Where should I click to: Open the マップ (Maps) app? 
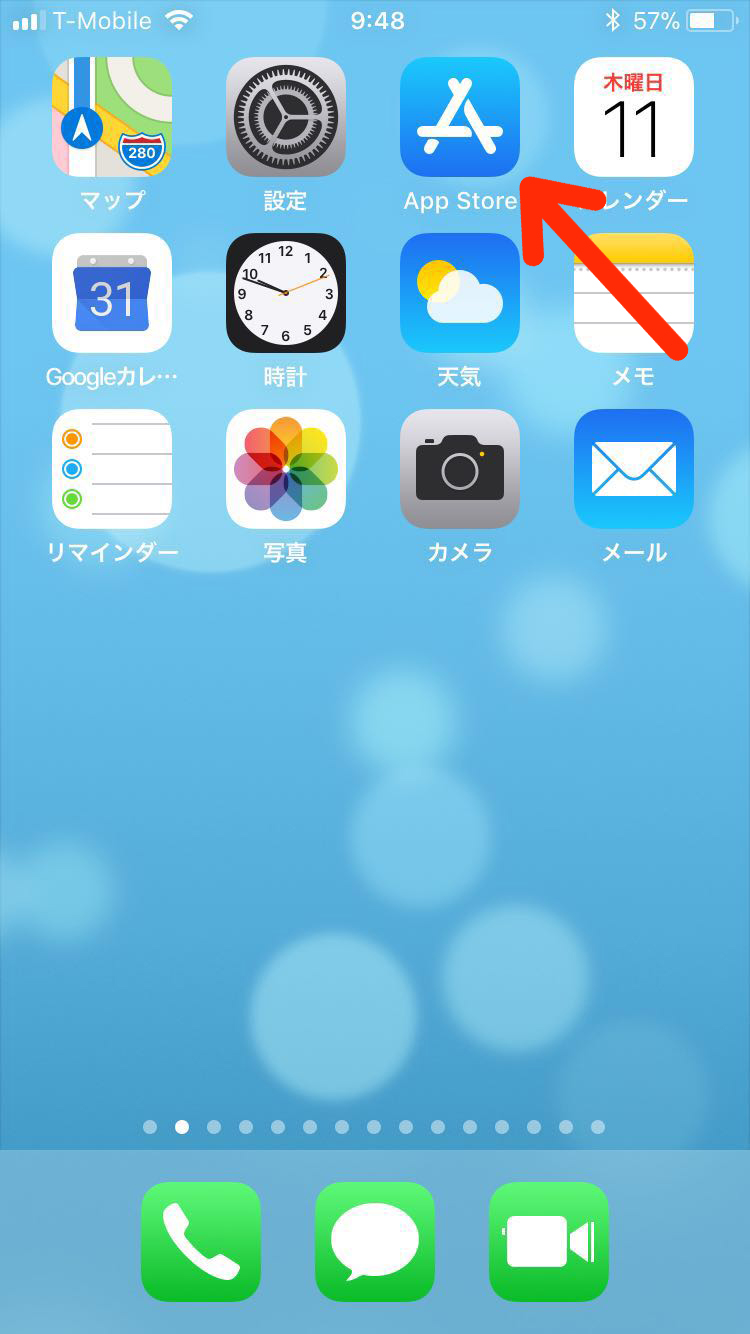(x=112, y=117)
